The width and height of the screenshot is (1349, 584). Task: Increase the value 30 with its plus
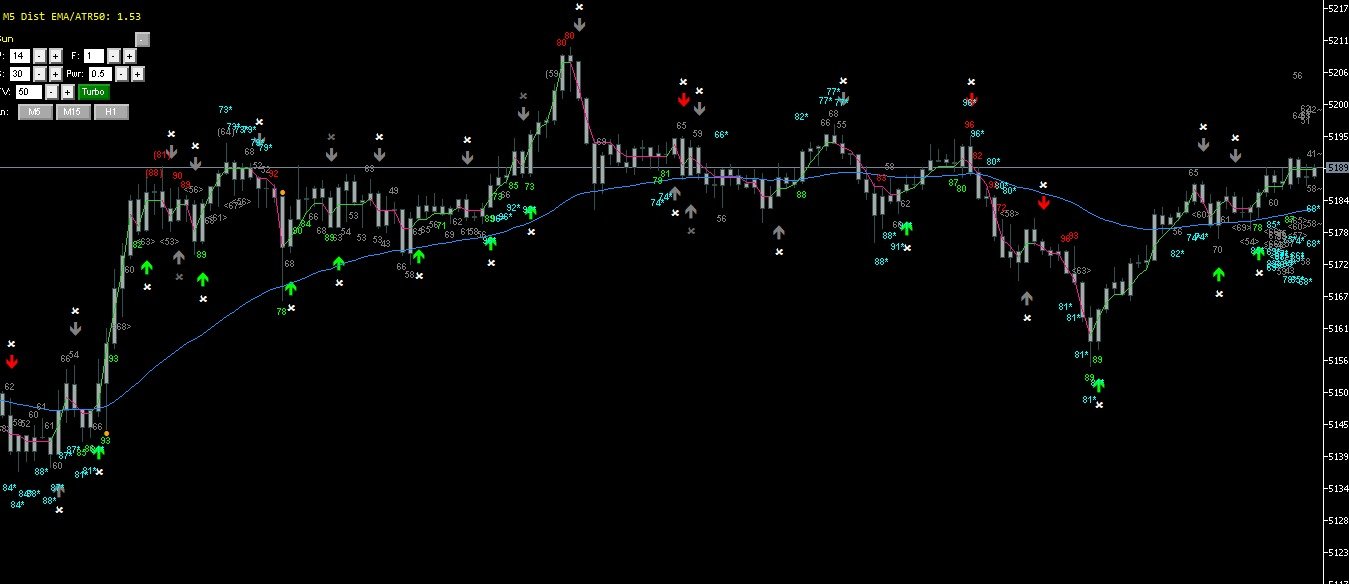coord(55,74)
